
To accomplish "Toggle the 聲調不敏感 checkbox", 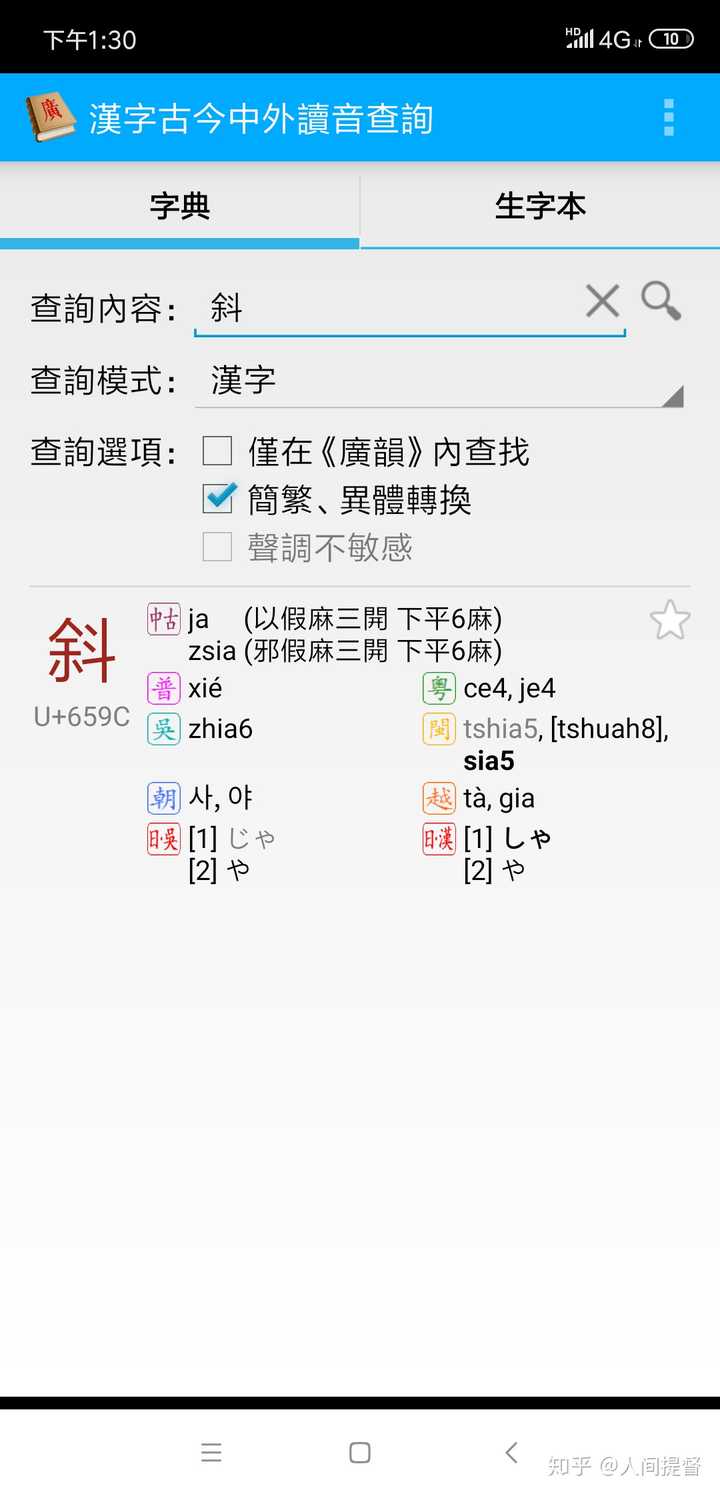I will (216, 547).
